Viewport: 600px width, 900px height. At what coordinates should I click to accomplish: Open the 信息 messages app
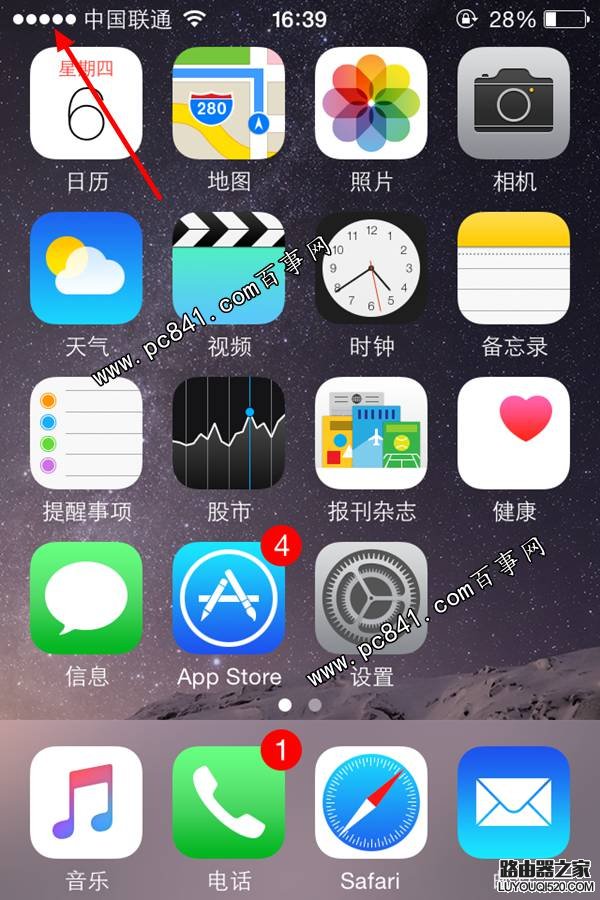[x=86, y=598]
